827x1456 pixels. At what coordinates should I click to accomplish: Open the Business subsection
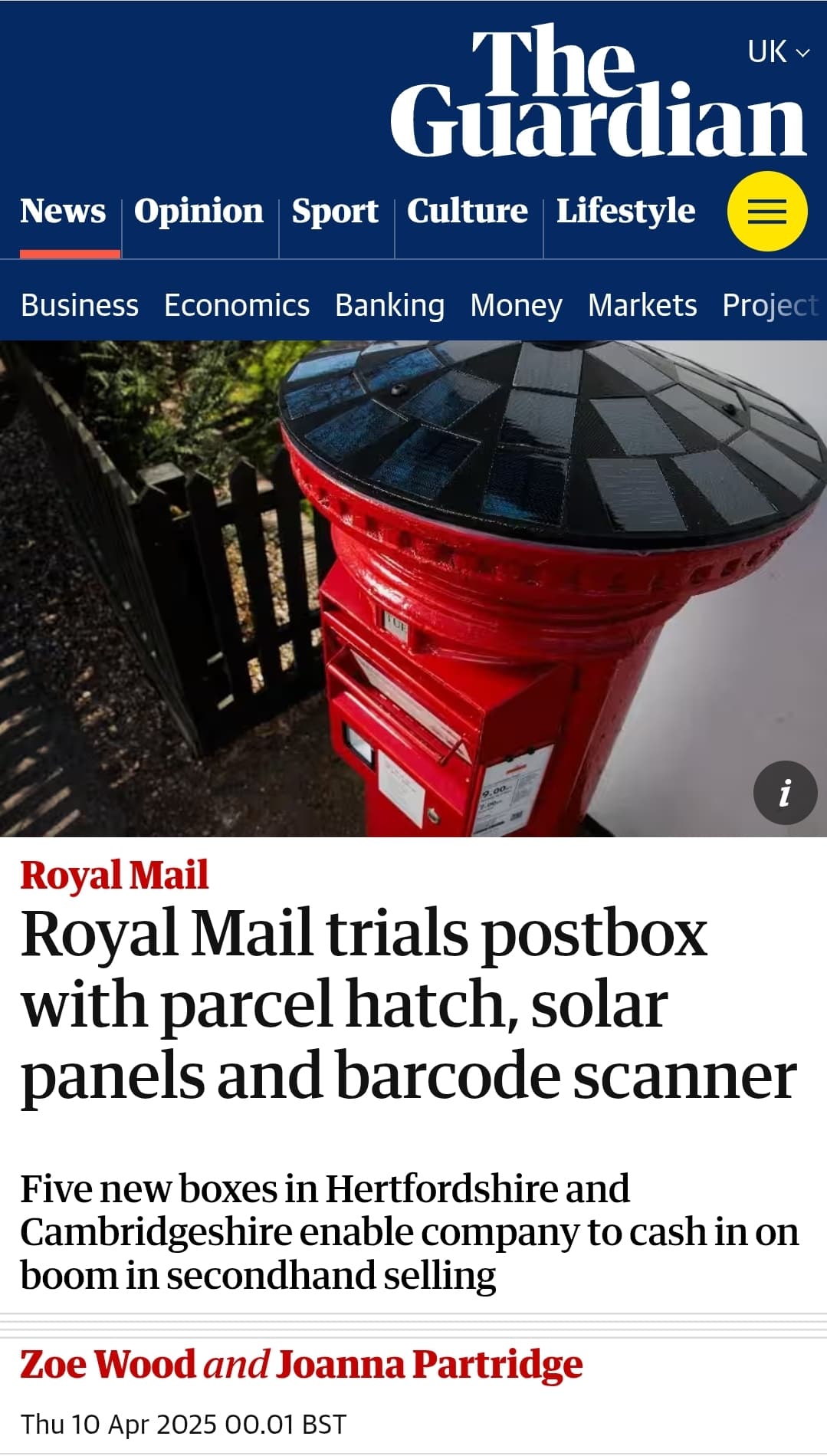click(x=80, y=305)
